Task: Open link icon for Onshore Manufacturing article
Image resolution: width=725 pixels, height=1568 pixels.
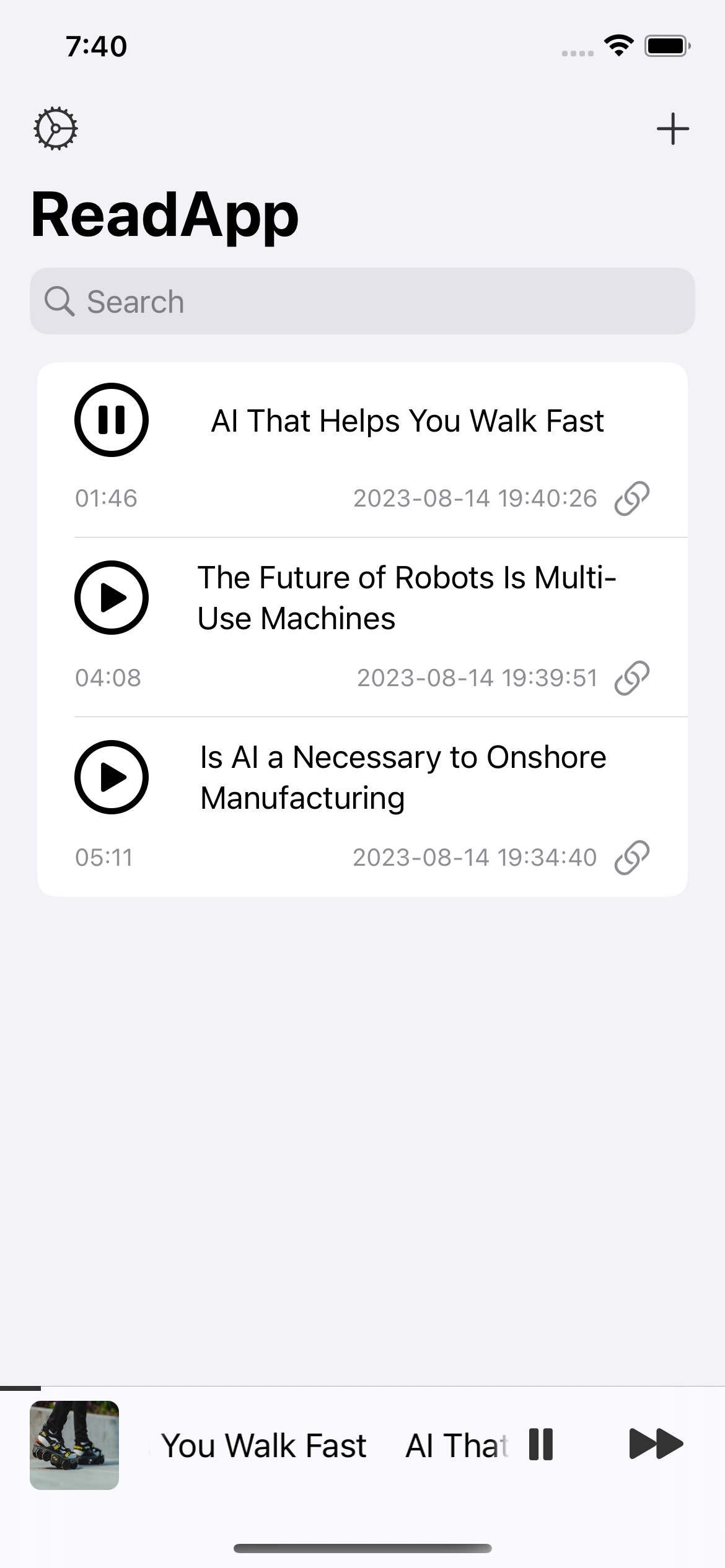Action: tap(631, 858)
